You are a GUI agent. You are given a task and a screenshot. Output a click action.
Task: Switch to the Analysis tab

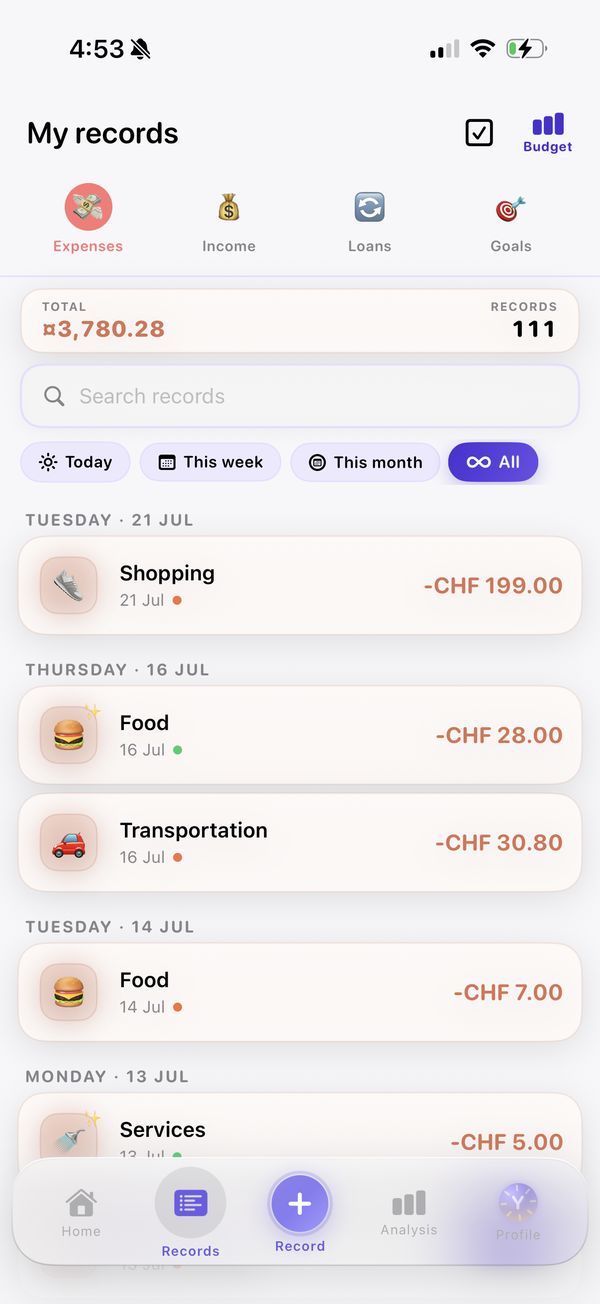(409, 1212)
